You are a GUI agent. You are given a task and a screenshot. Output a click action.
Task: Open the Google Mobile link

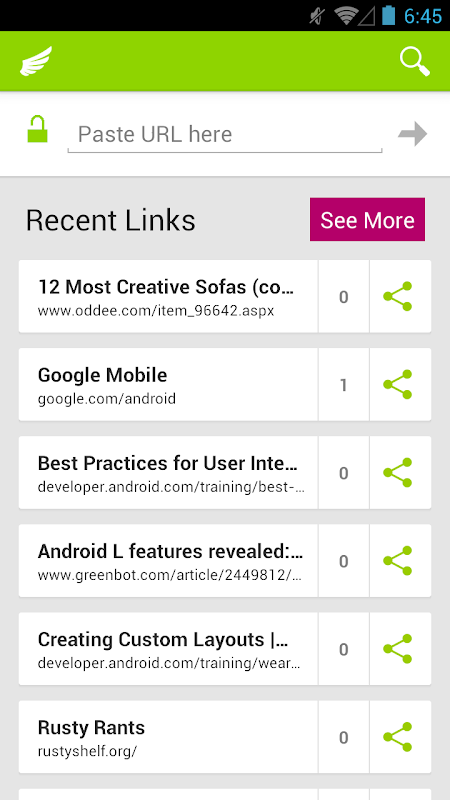point(168,385)
